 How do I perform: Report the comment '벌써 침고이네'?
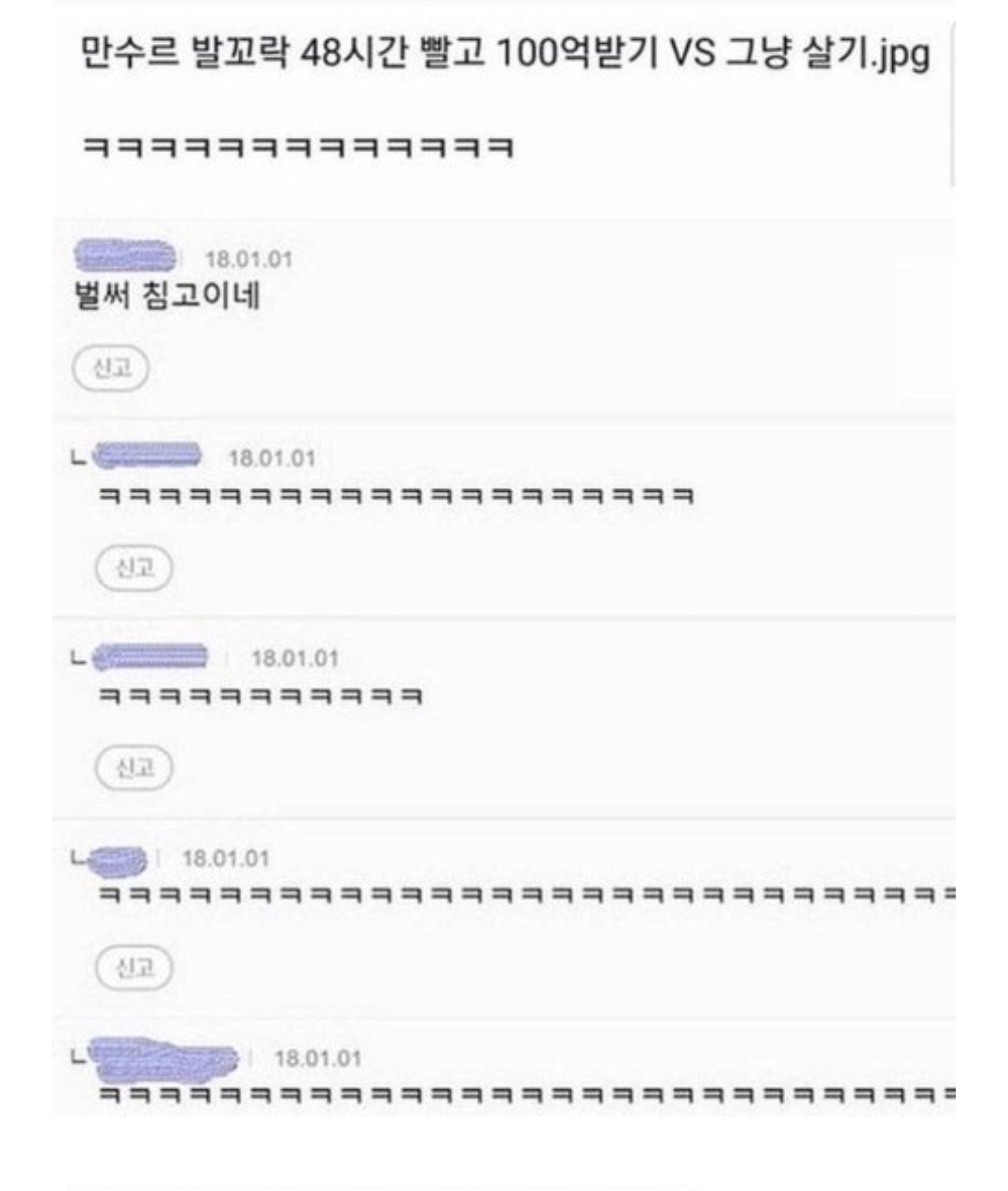click(111, 369)
